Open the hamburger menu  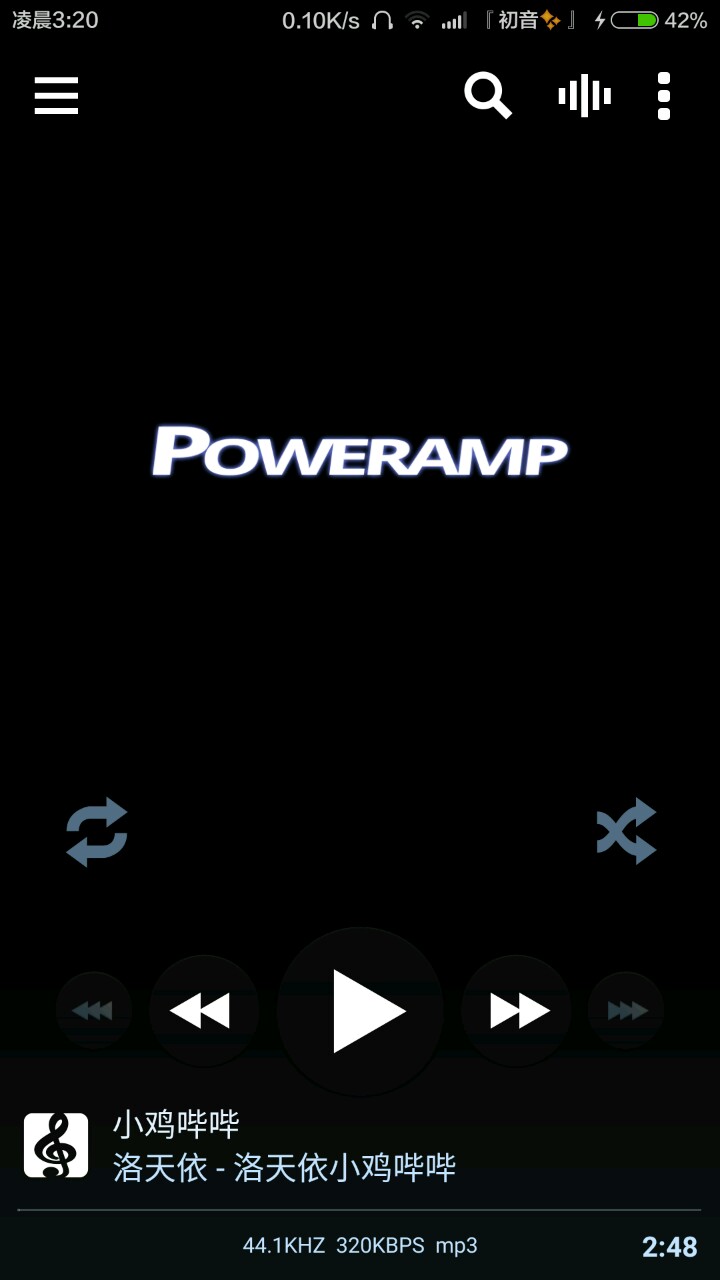56,96
